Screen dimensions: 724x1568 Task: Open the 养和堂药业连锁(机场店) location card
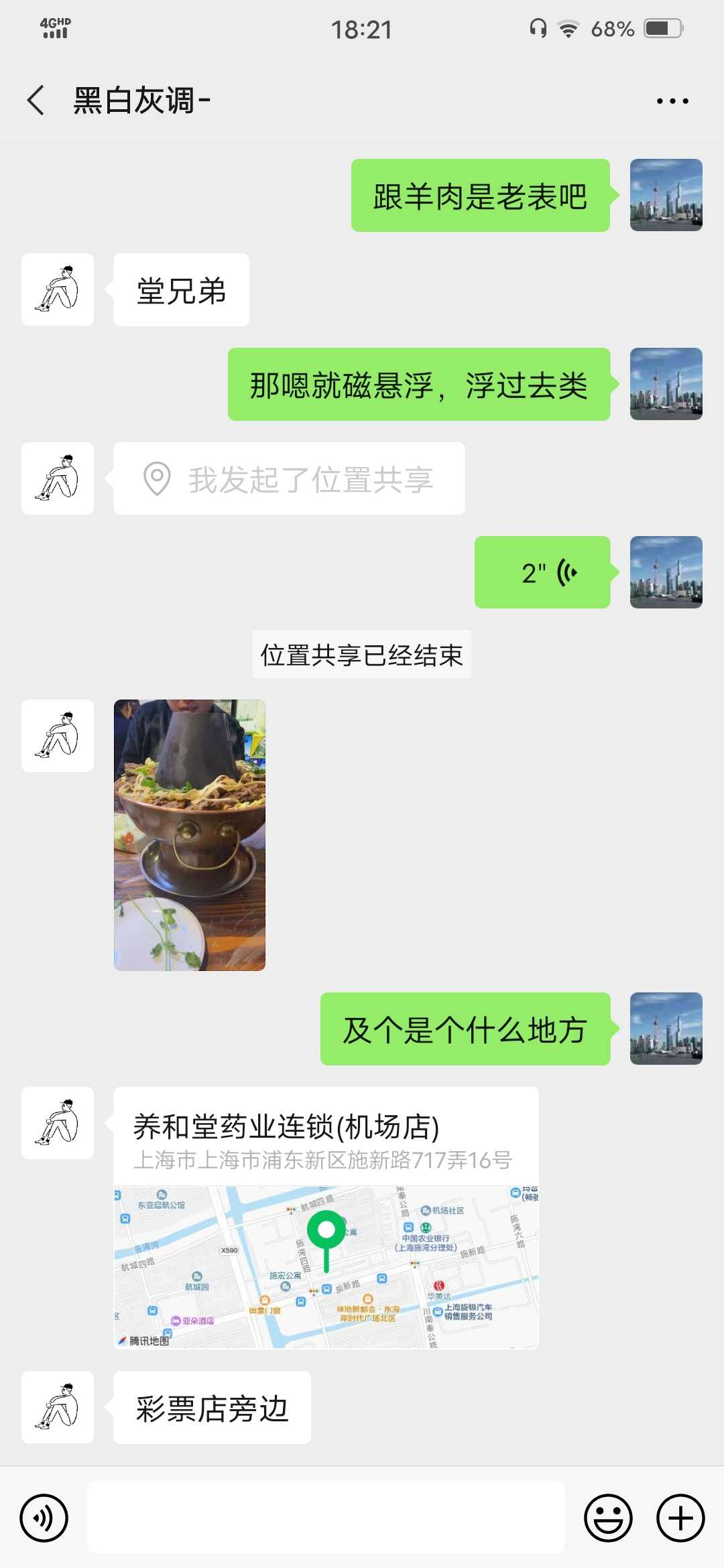click(326, 1218)
